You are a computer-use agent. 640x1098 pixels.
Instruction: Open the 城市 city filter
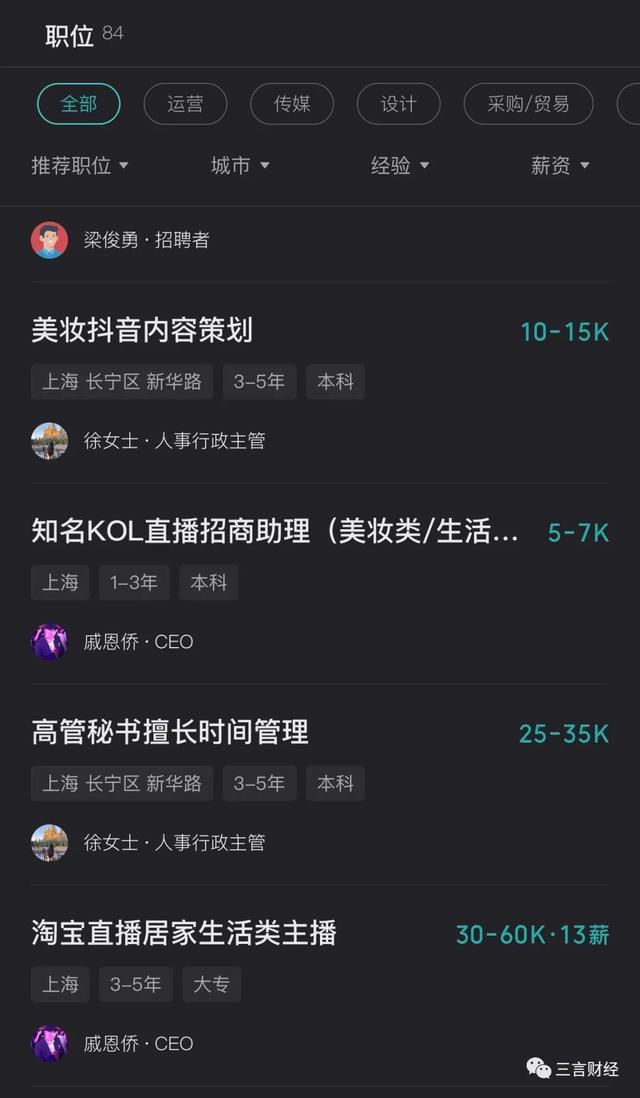click(x=240, y=166)
